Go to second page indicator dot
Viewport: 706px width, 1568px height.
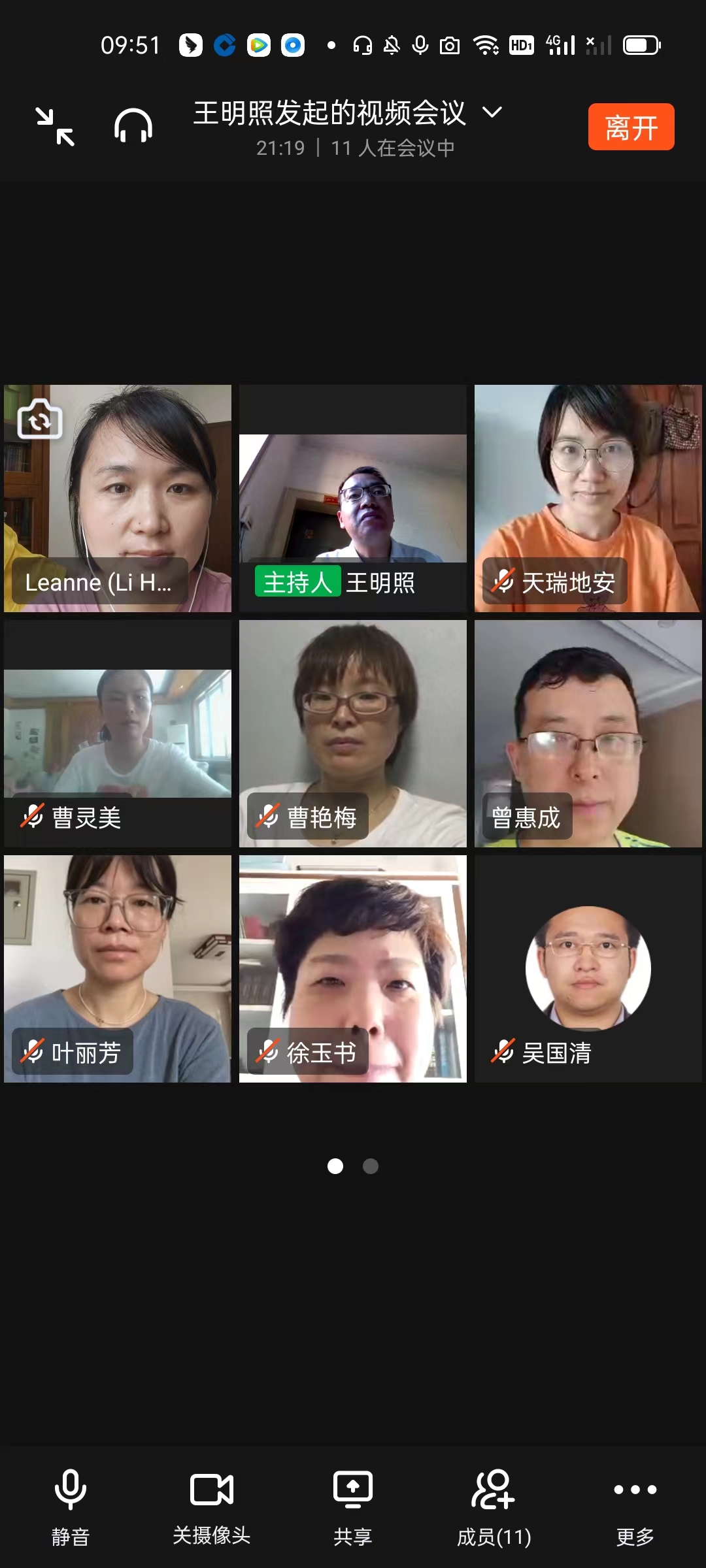(371, 1166)
